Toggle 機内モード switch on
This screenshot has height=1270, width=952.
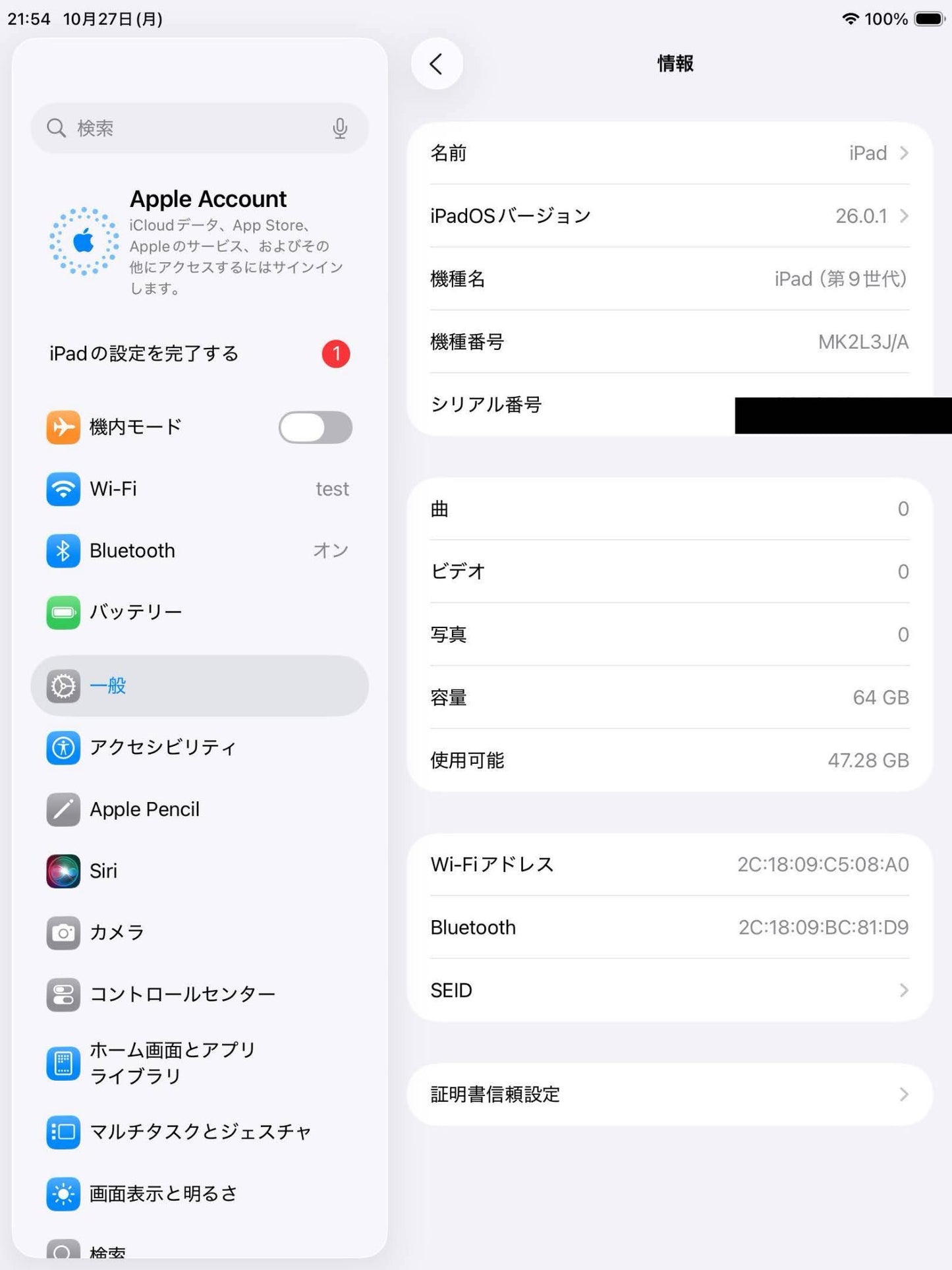tap(315, 427)
